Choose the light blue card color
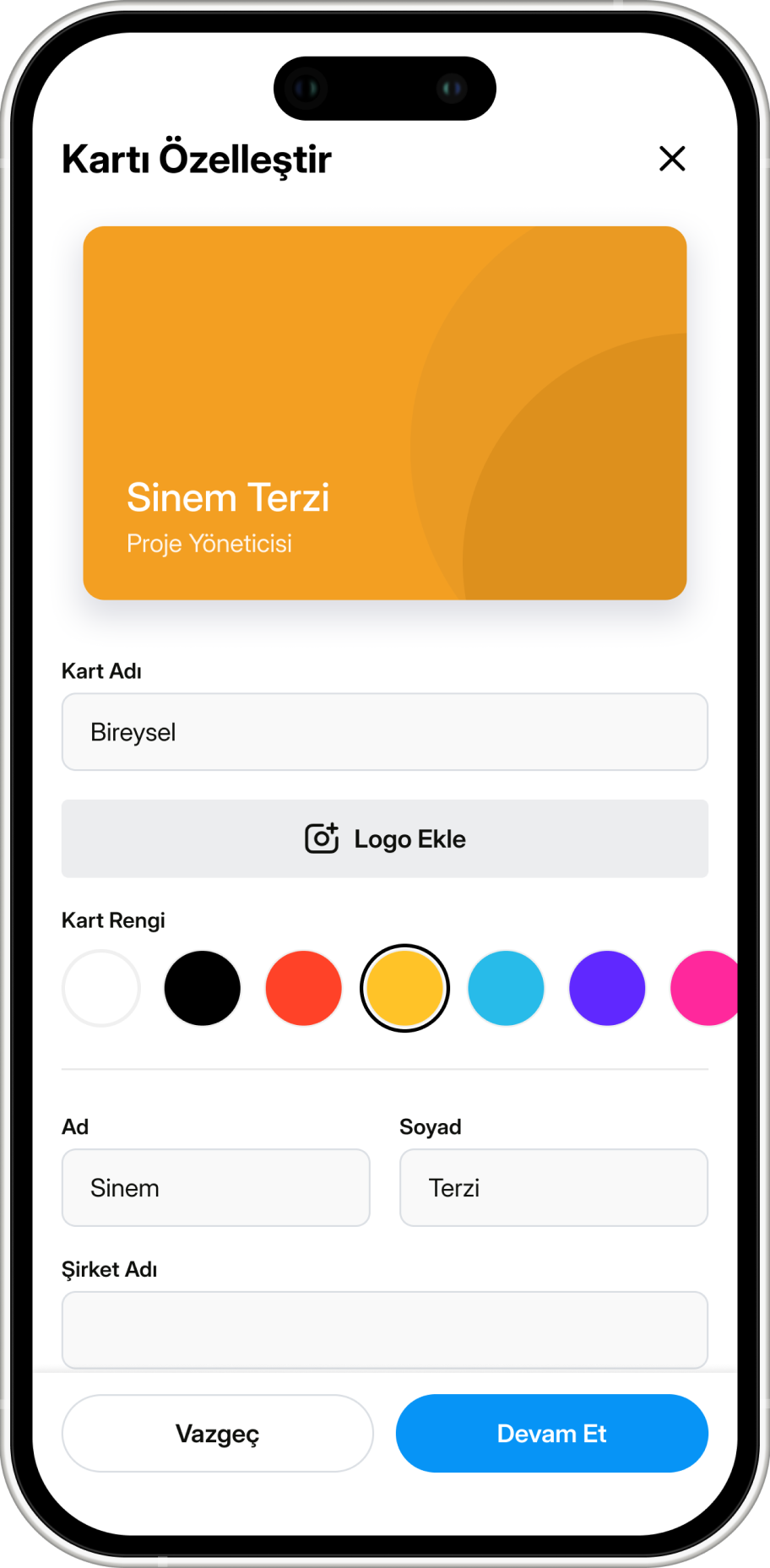Viewport: 770px width, 1568px height. click(506, 988)
